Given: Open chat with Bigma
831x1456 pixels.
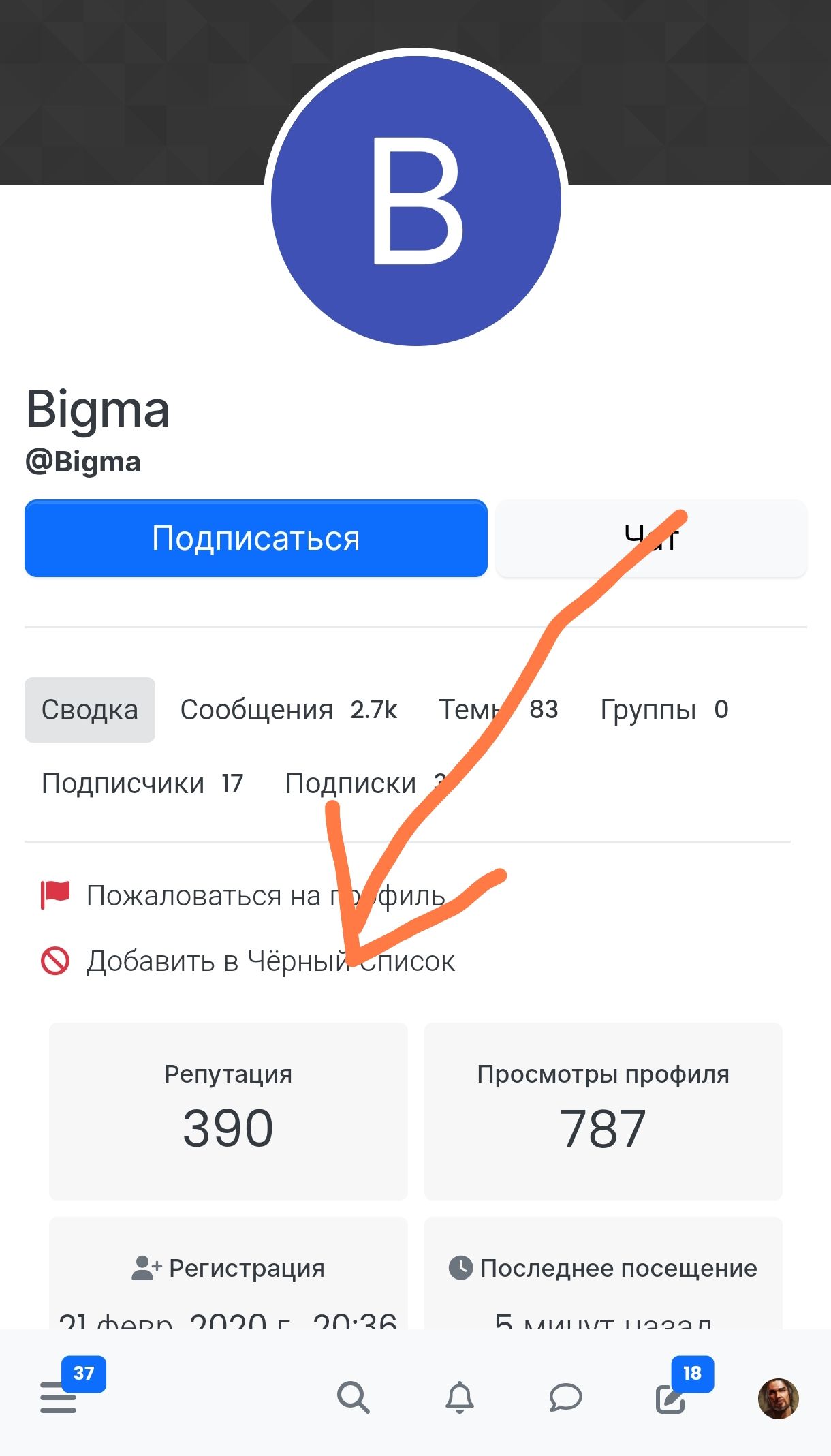Looking at the screenshot, I should click(651, 538).
